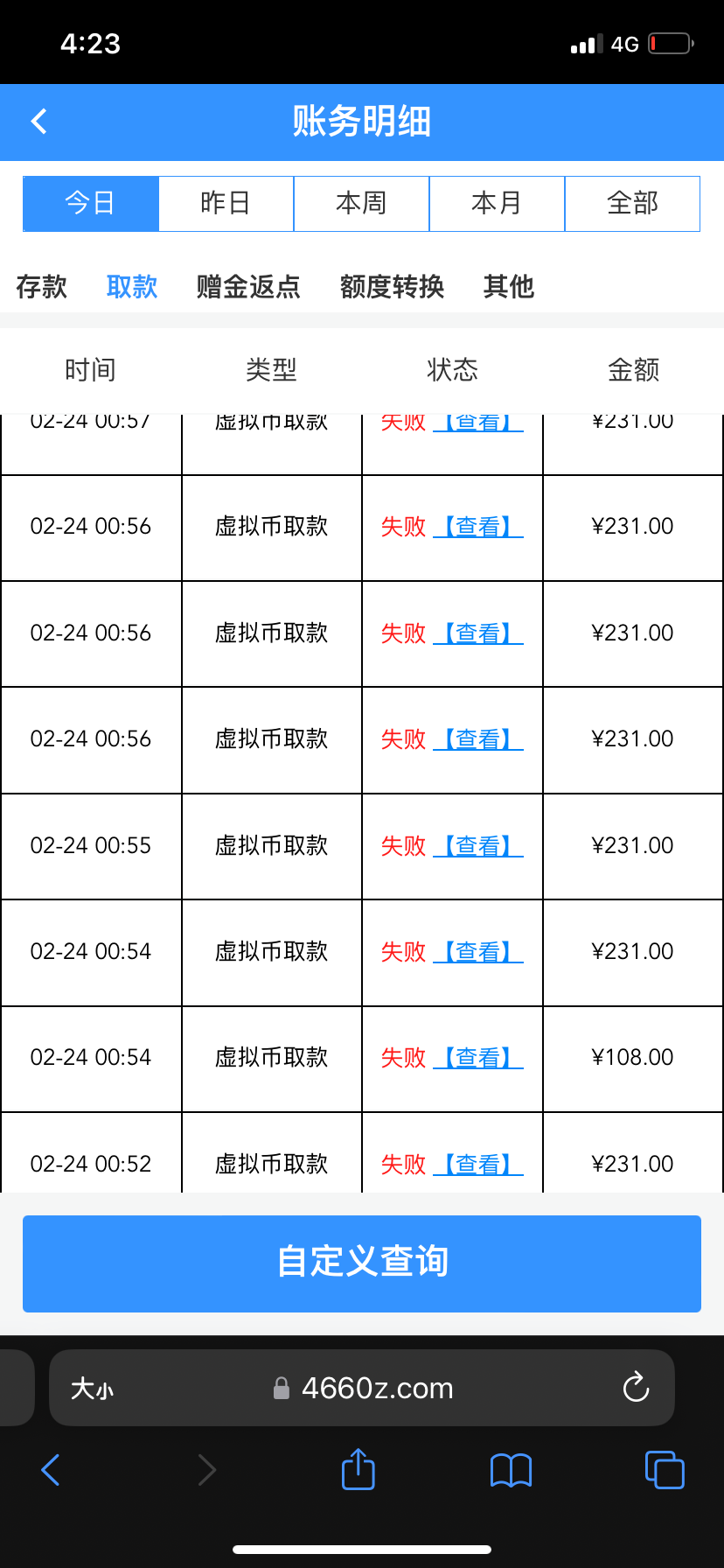Image resolution: width=724 pixels, height=1568 pixels.
Task: Open 【查看】 for the ¥108.00 withdrawal
Action: click(478, 1058)
